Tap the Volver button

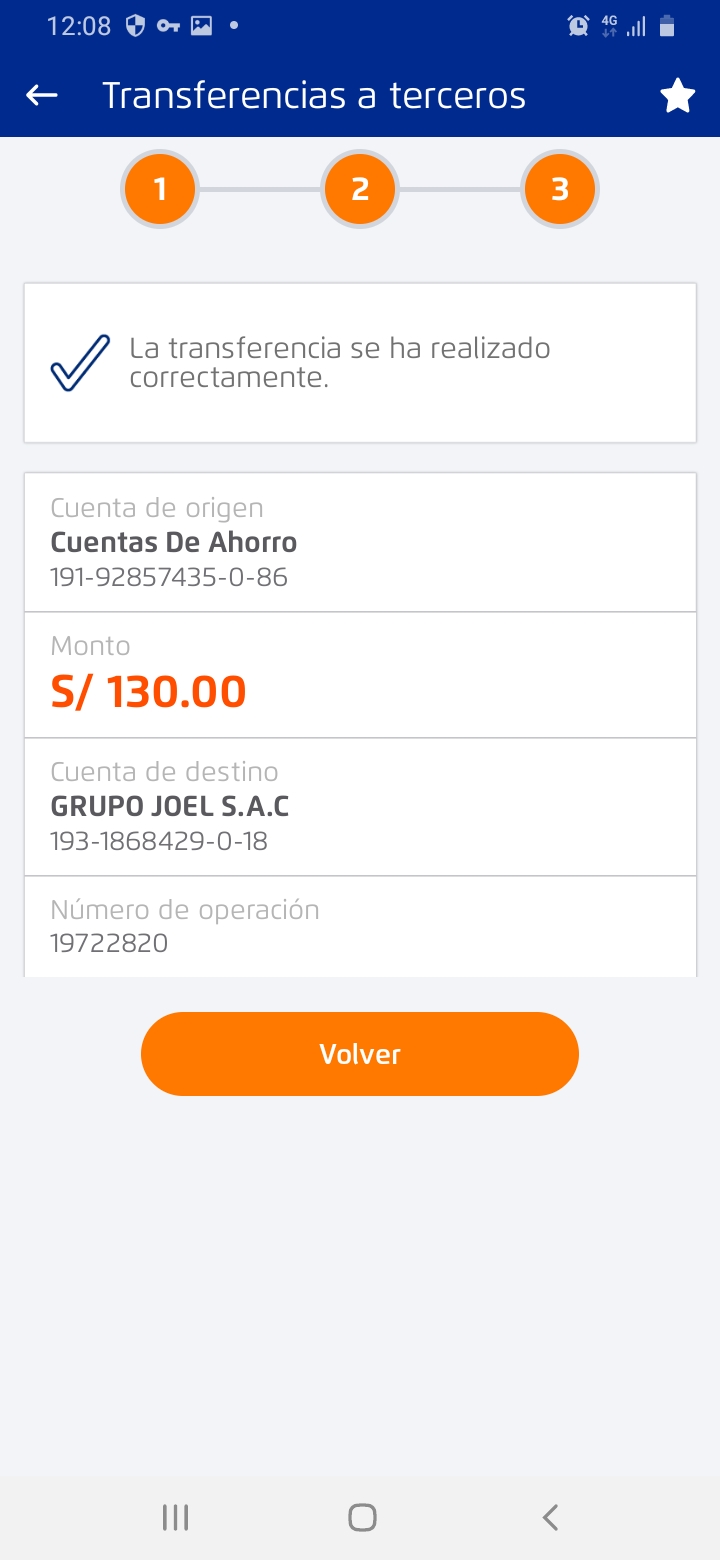[360, 1054]
